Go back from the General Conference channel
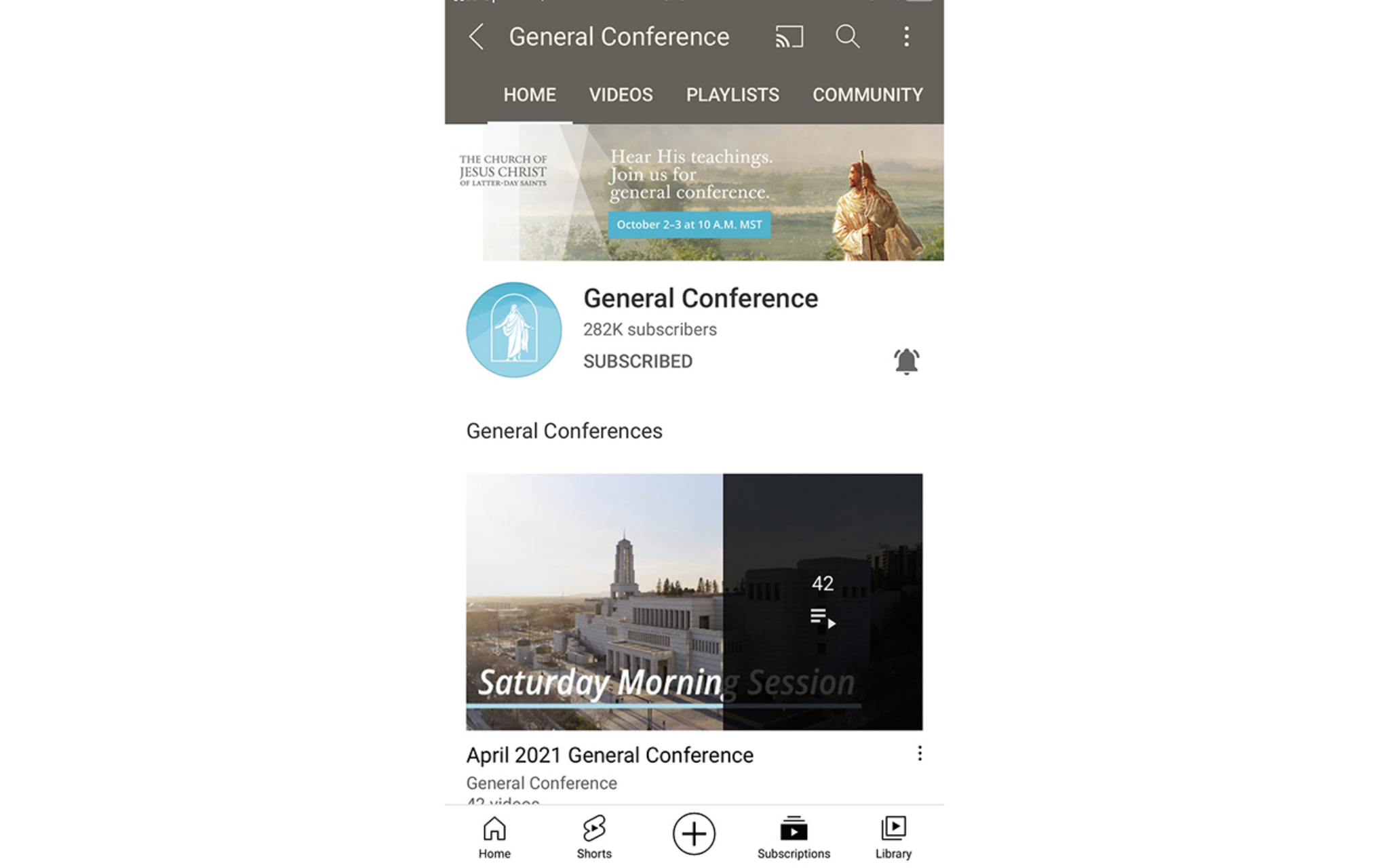Viewport: 1389px width, 868px height. [x=477, y=37]
